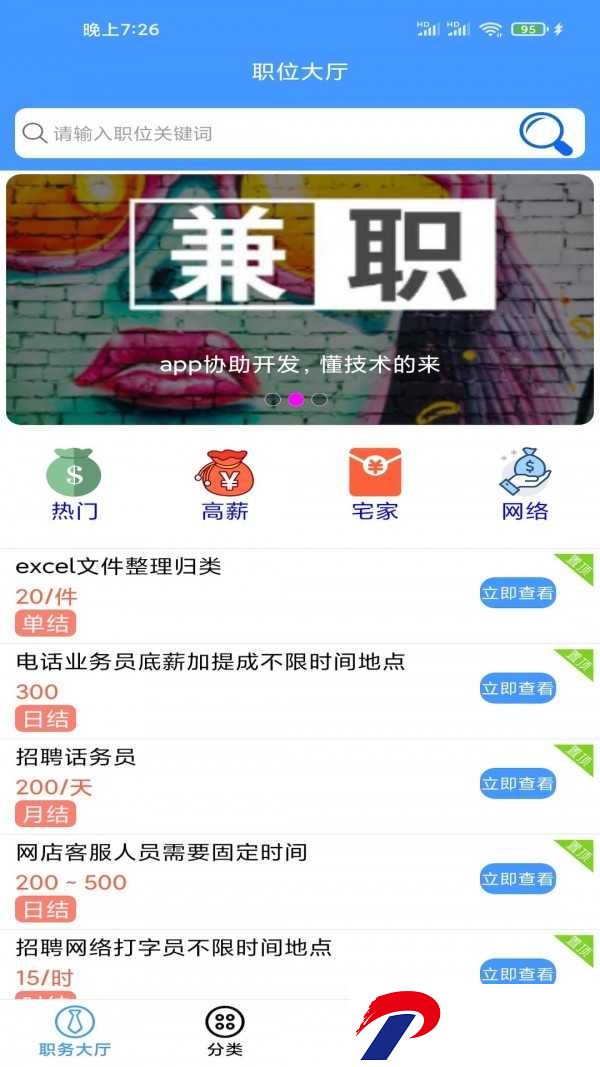Select the last banner page indicator dot
600x1067 pixels.
[319, 399]
